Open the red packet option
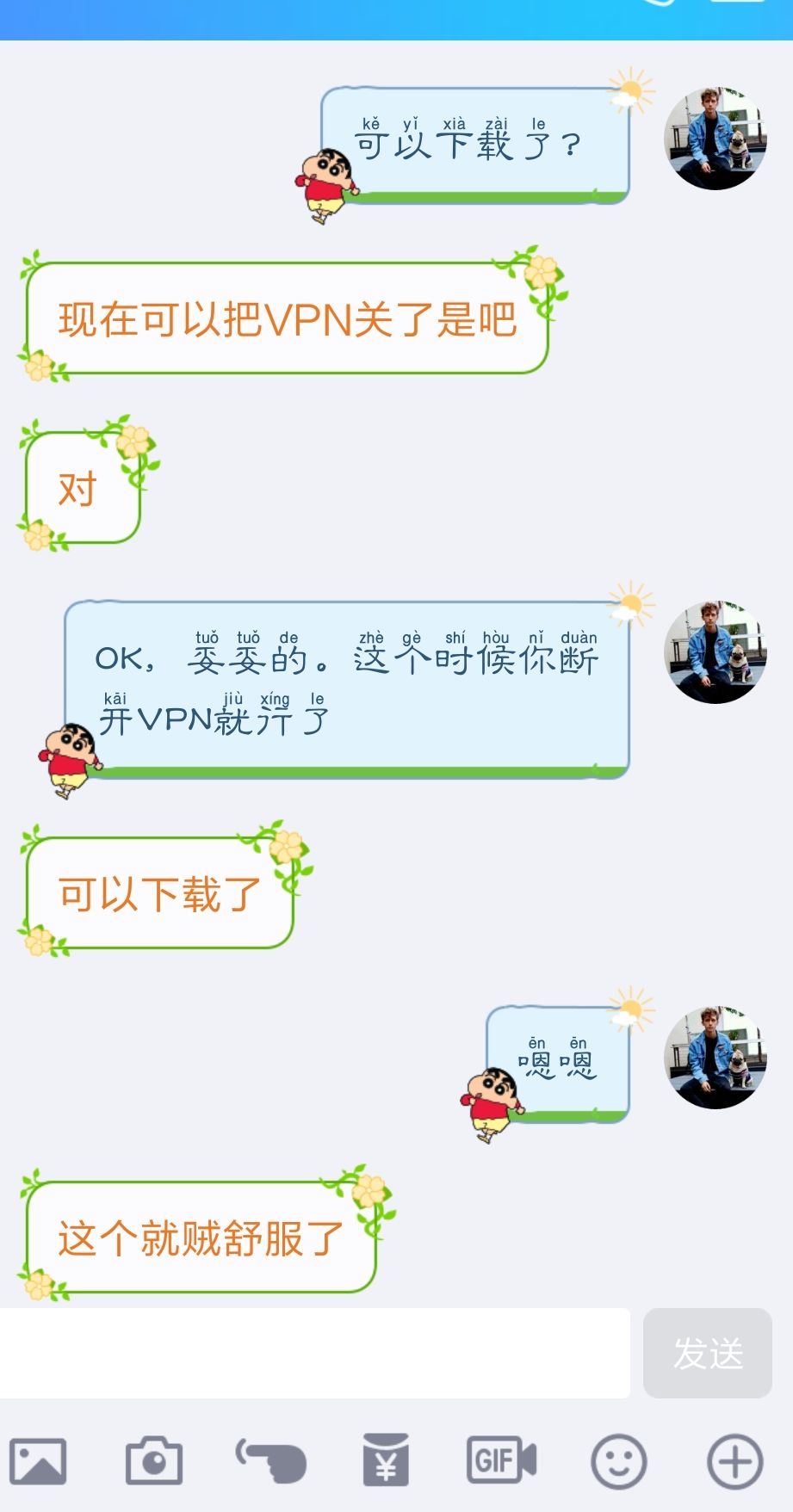 386,1460
